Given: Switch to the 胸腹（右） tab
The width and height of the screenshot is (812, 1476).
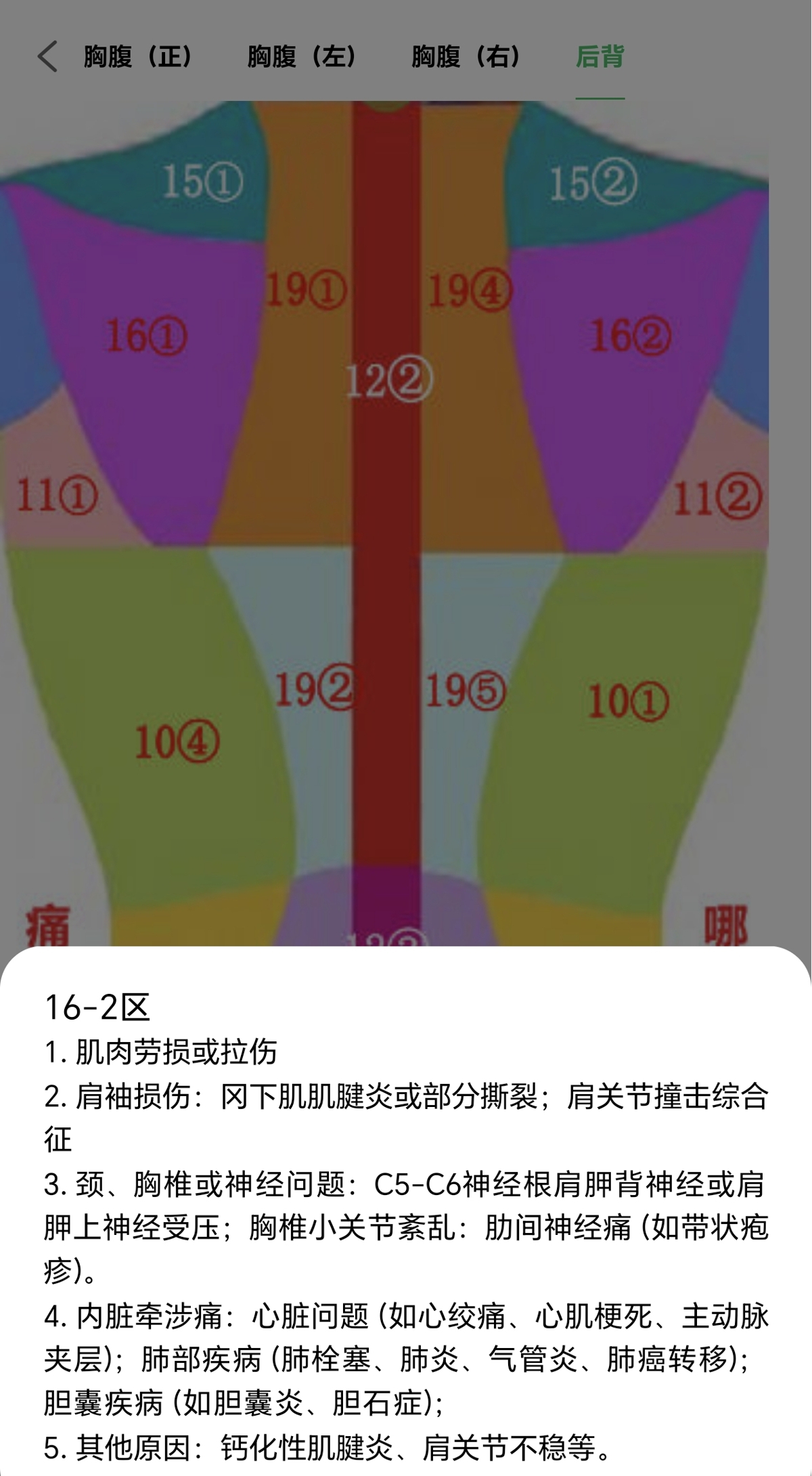Looking at the screenshot, I should tap(467, 56).
